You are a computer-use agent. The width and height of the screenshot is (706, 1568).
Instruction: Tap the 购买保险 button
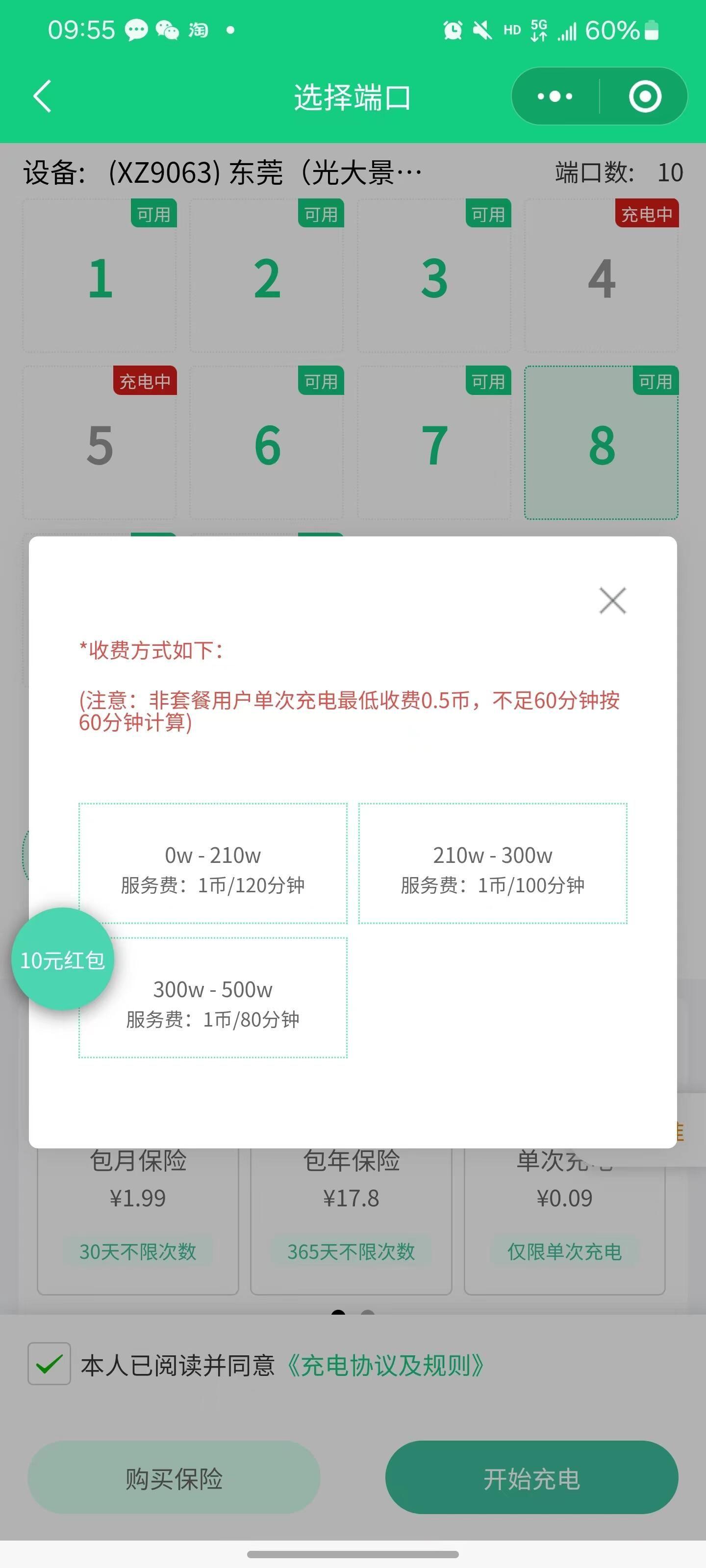point(174,1477)
